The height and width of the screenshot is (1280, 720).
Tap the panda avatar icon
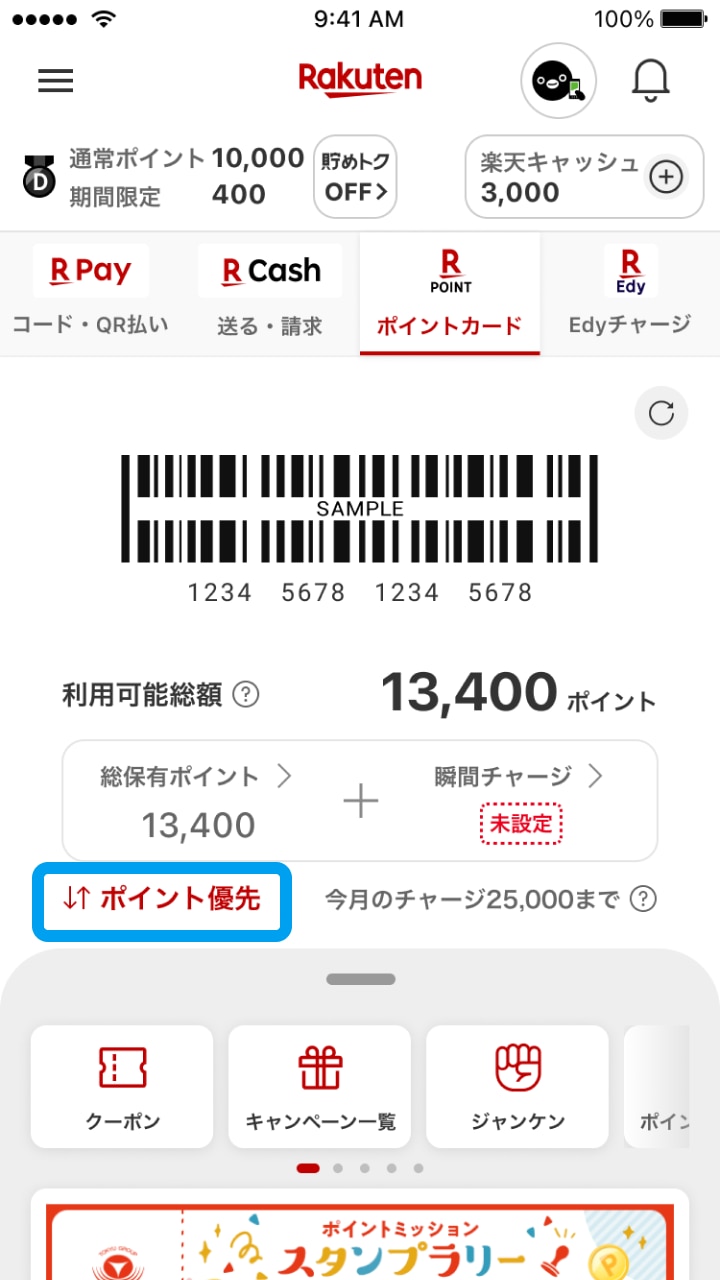[558, 80]
